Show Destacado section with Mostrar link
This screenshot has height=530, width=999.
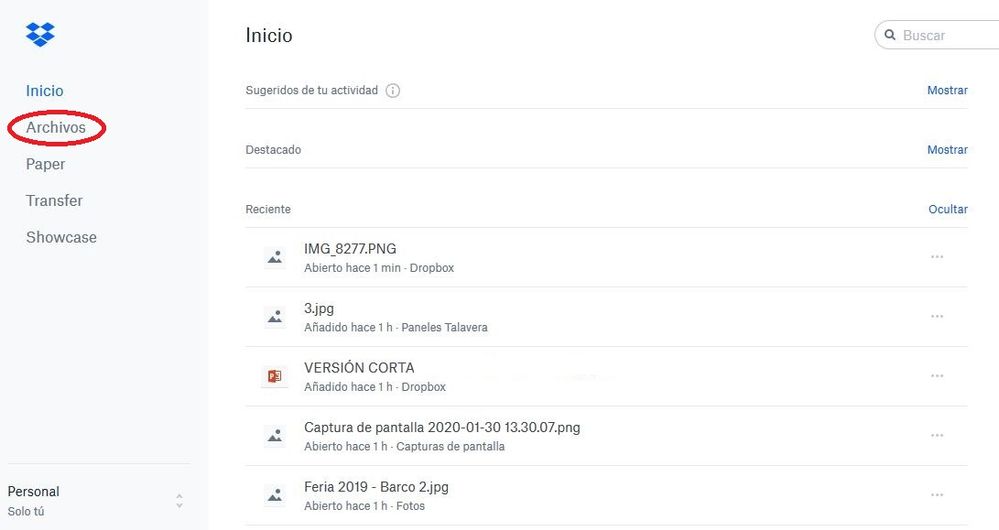pos(946,150)
